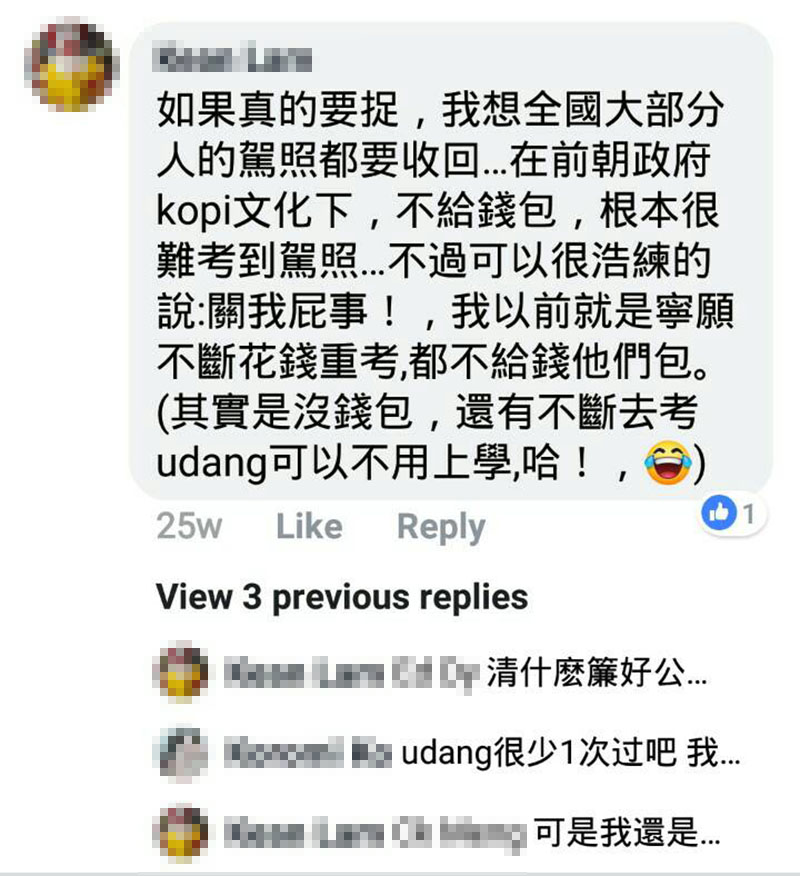Like the main comment
Image resolution: width=800 pixels, height=876 pixels.
(x=309, y=527)
